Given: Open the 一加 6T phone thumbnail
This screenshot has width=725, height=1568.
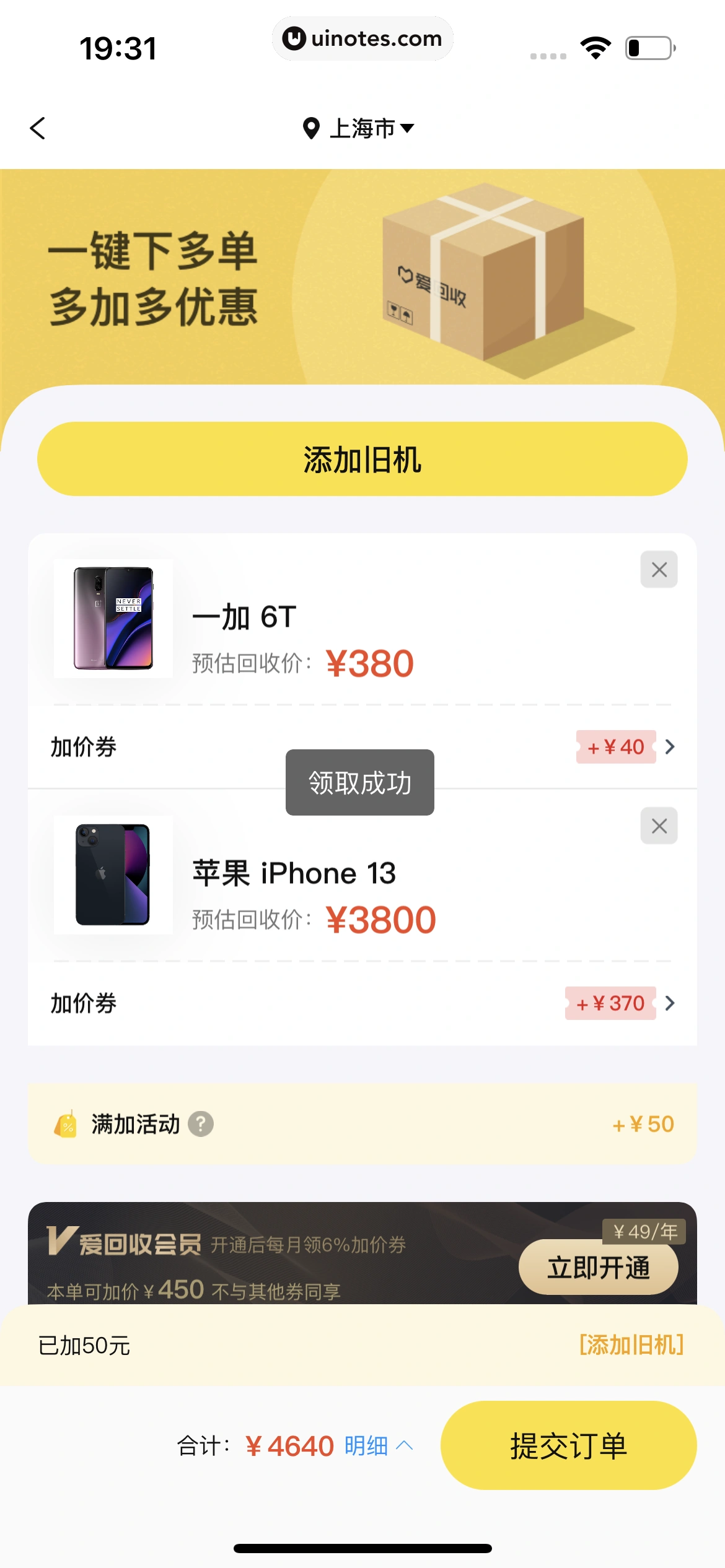Looking at the screenshot, I should click(x=113, y=618).
